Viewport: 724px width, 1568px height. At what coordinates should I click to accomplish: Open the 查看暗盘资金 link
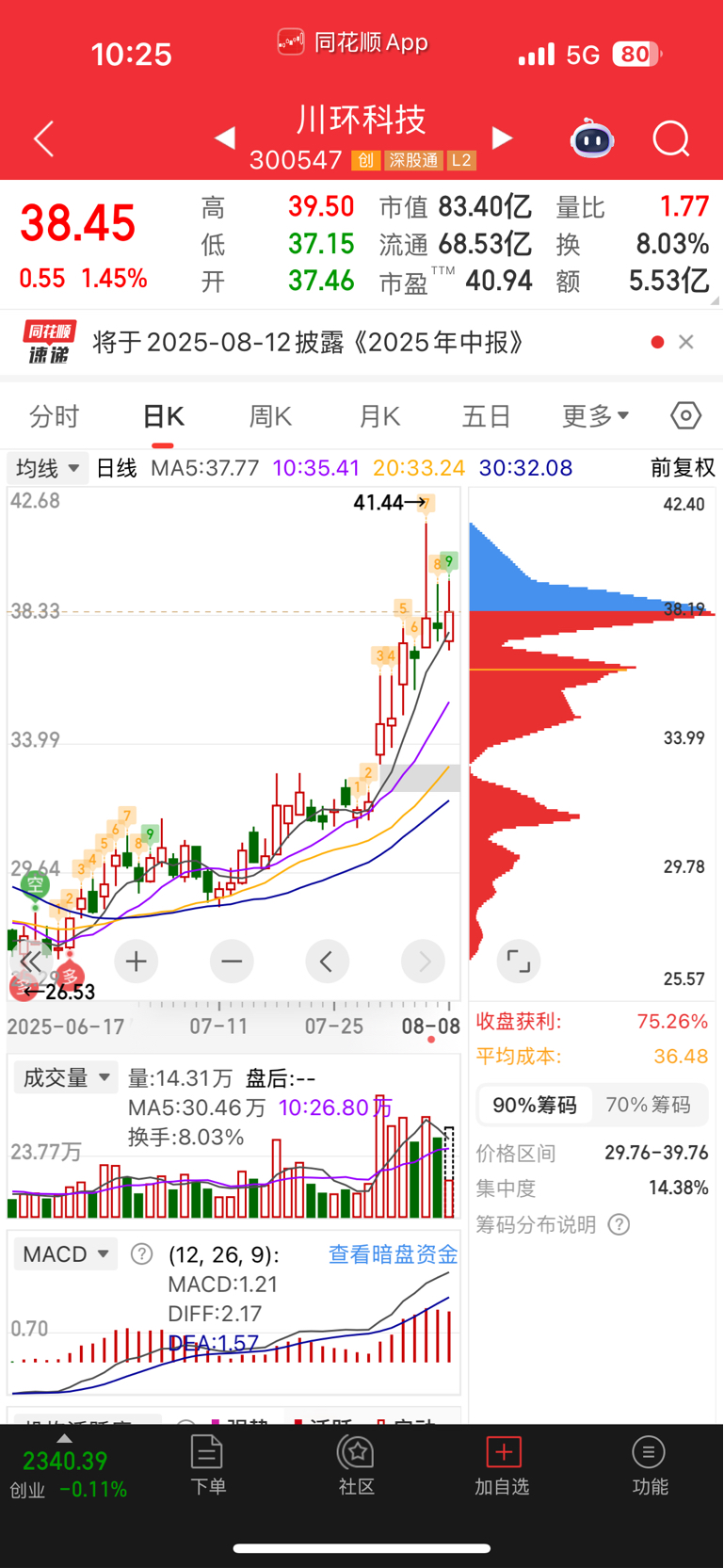pyautogui.click(x=393, y=1254)
